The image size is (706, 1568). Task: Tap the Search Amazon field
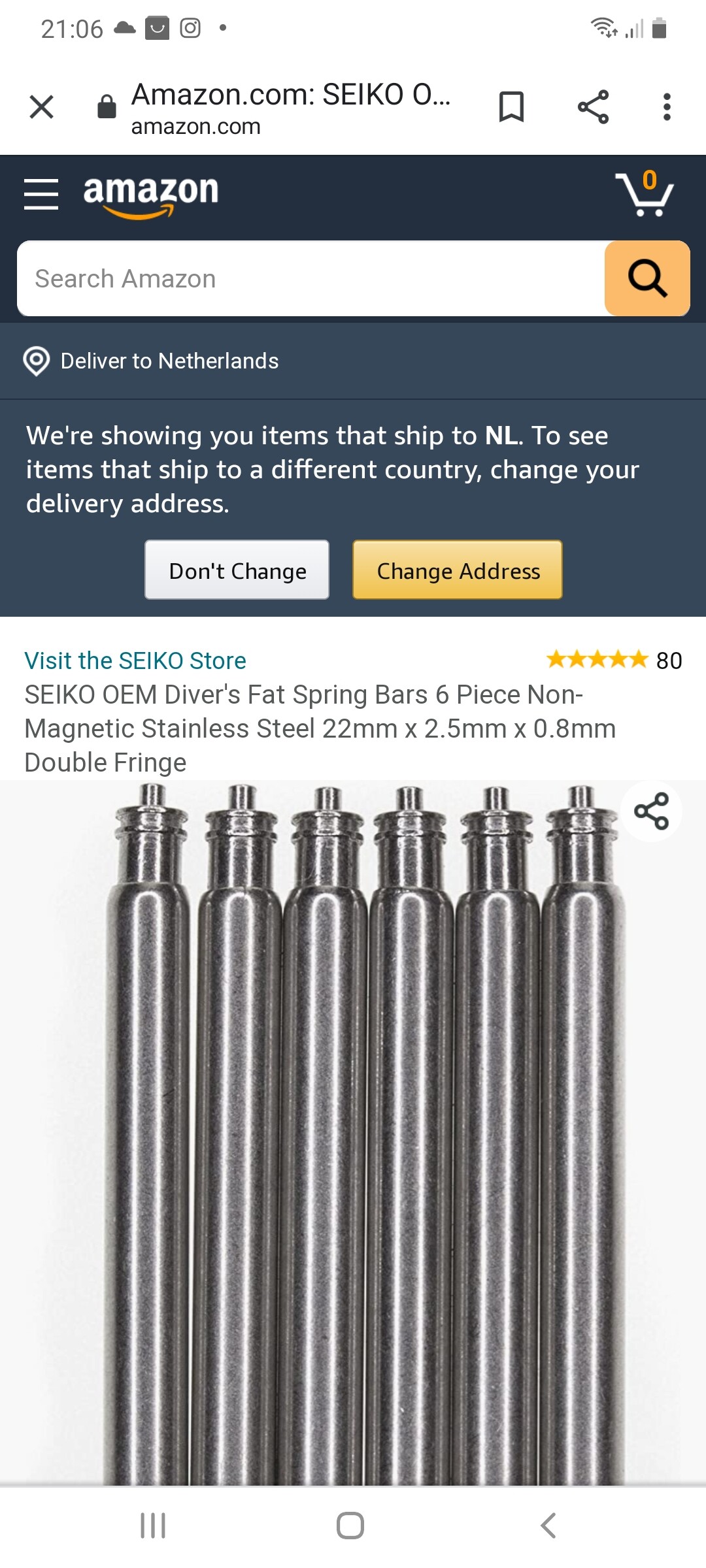[x=311, y=279]
